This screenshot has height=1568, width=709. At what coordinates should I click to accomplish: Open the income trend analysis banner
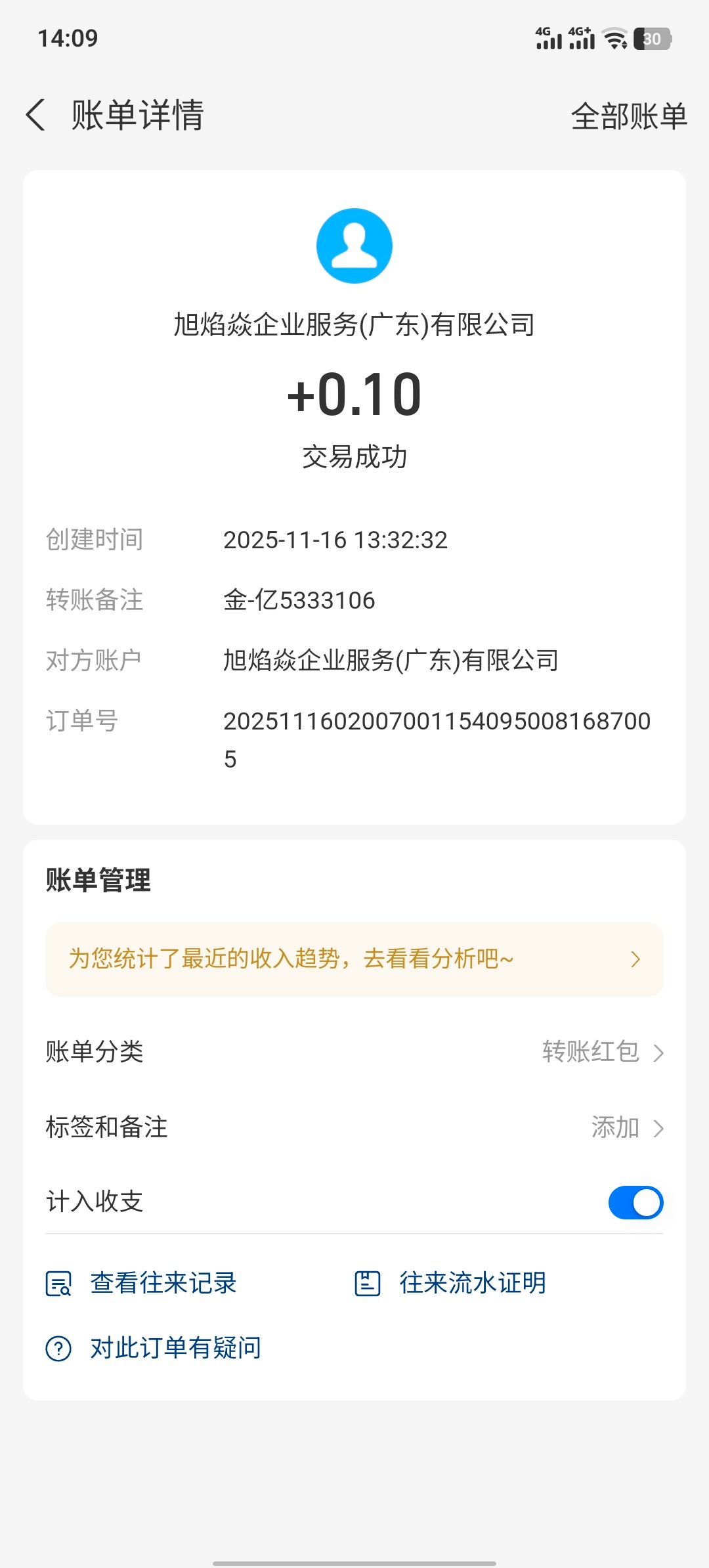tap(354, 959)
